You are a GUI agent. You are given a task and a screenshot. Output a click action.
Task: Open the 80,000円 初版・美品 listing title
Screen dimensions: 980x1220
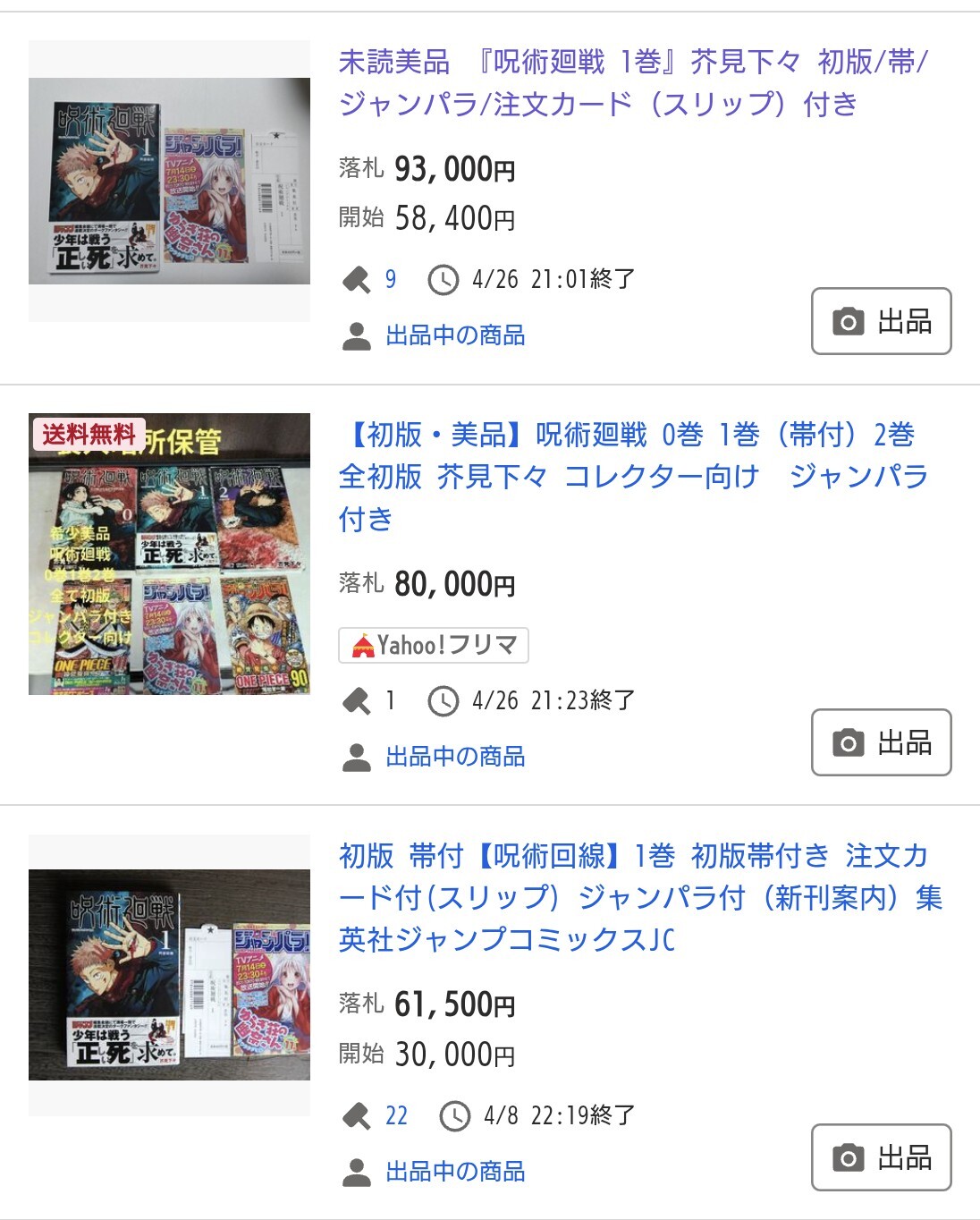pyautogui.click(x=633, y=476)
